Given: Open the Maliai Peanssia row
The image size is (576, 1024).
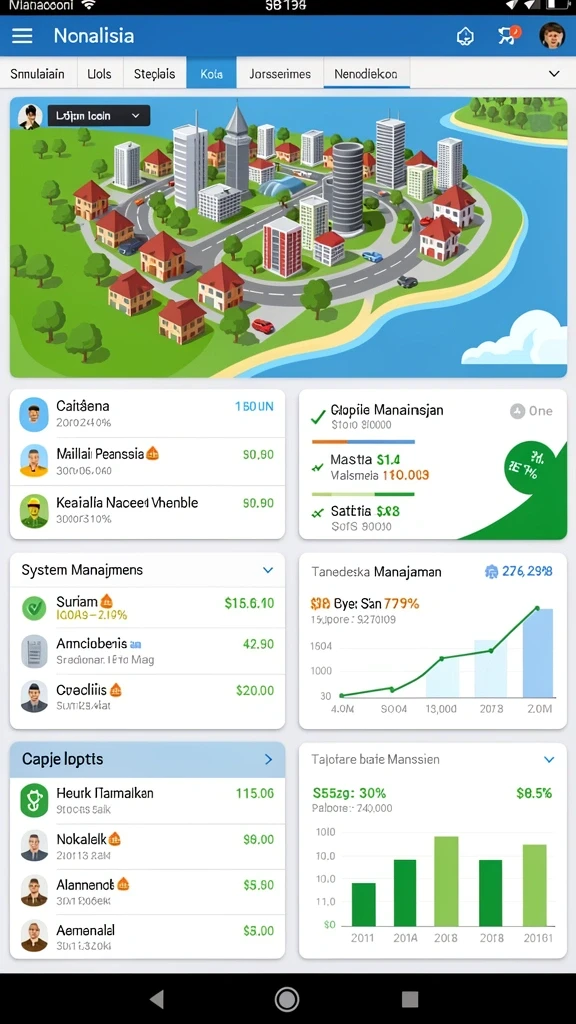Looking at the screenshot, I should click(x=148, y=461).
